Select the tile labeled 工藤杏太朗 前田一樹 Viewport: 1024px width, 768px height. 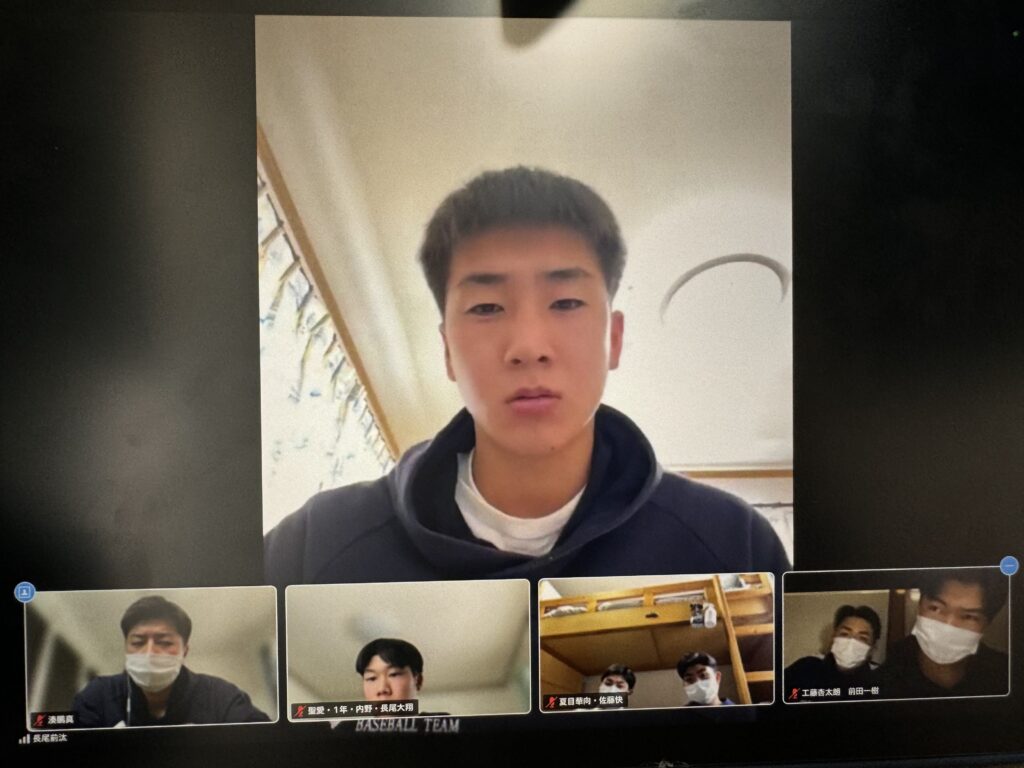tap(895, 633)
